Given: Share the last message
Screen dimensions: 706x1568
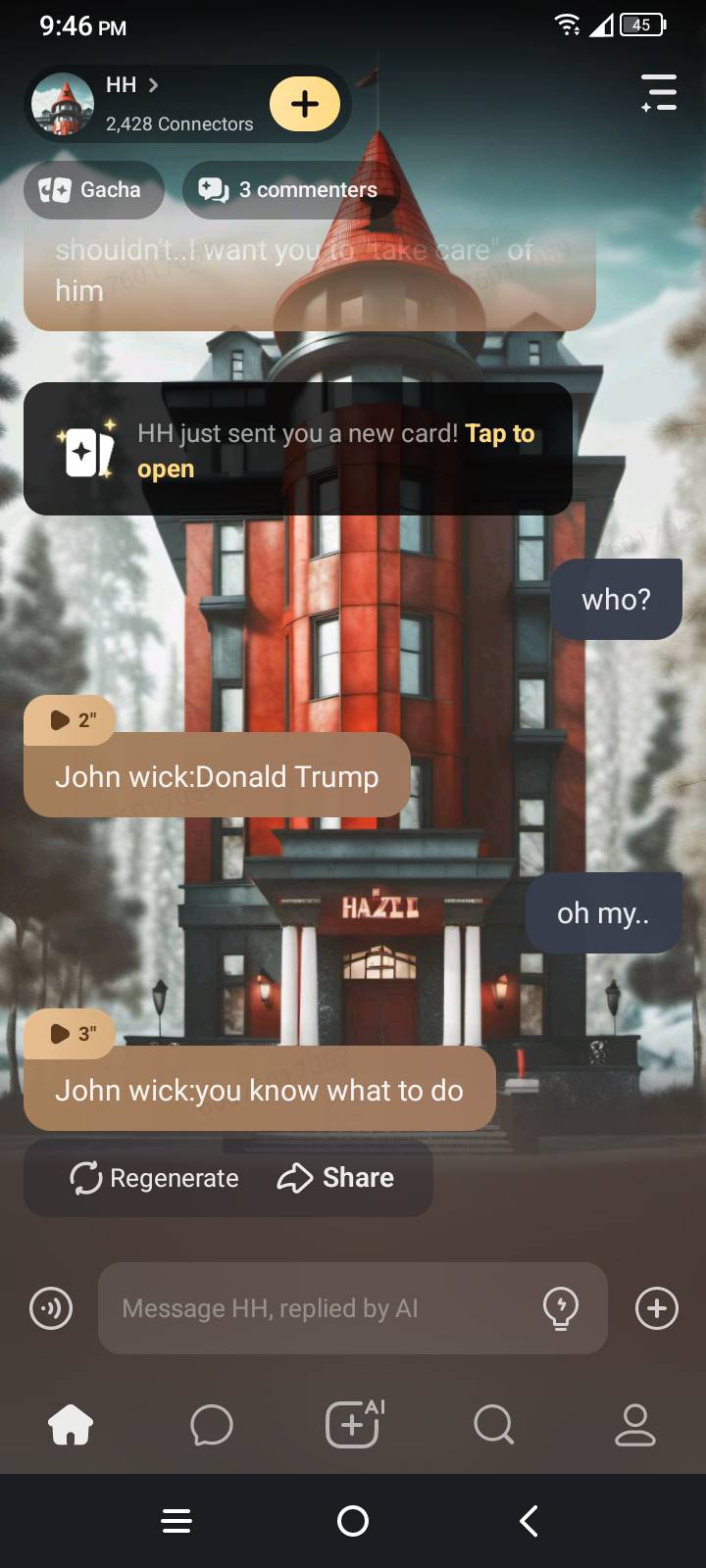Looking at the screenshot, I should point(336,1178).
